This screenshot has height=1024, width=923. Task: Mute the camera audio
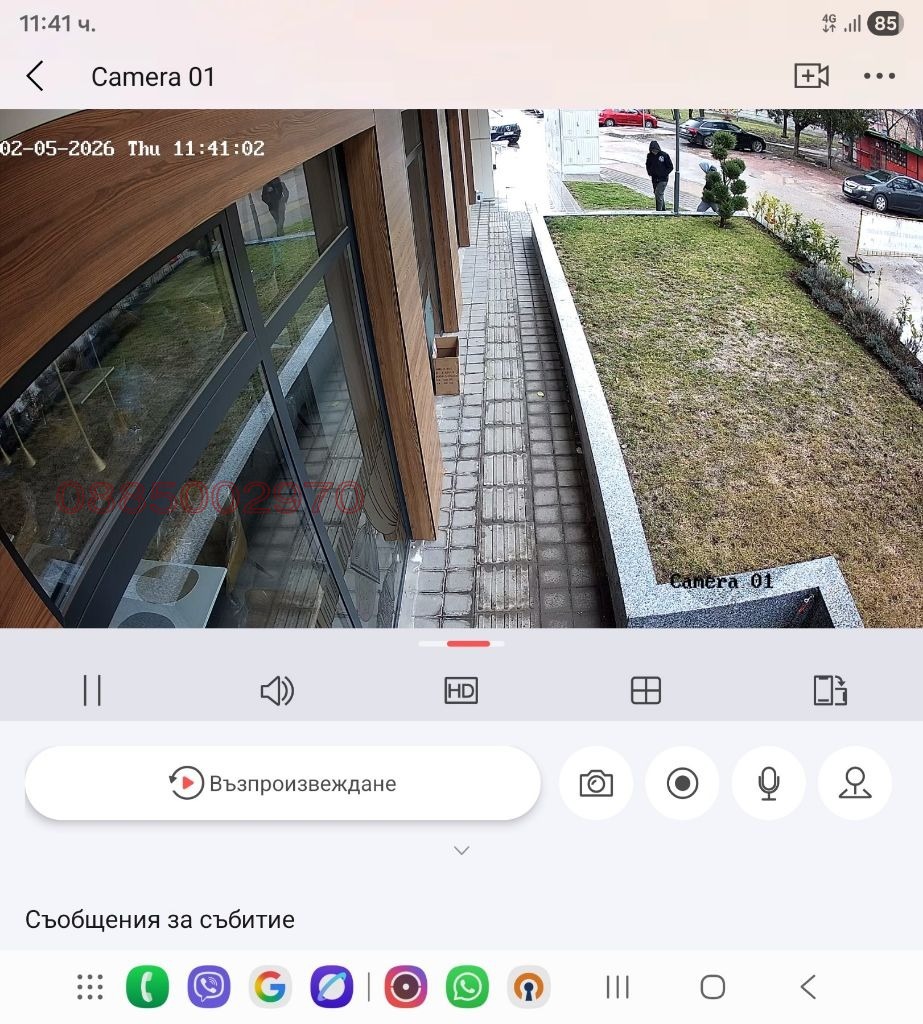tap(277, 690)
